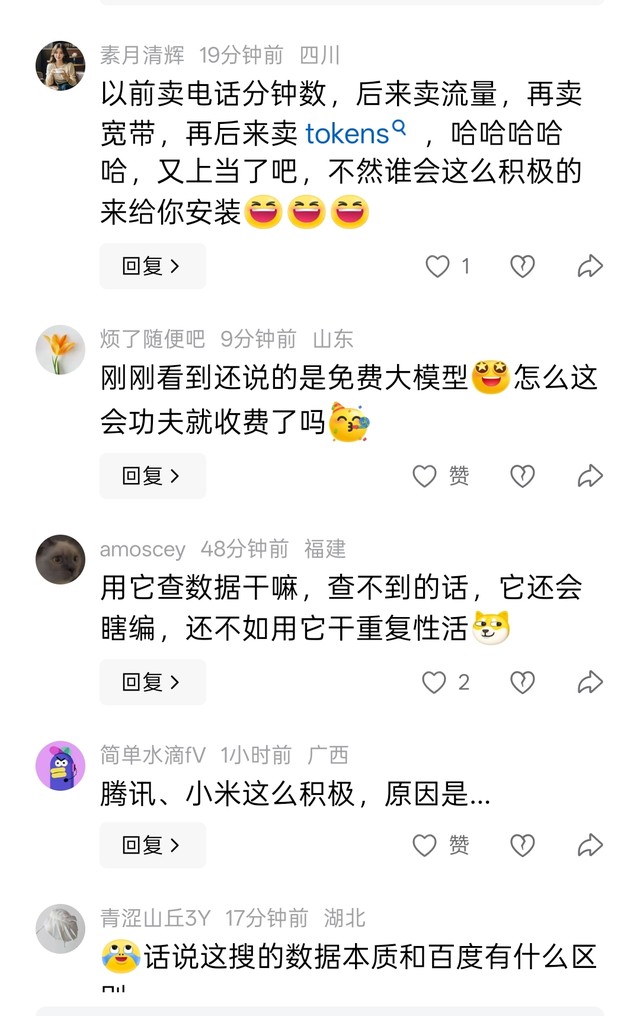This screenshot has width=640, height=1016.
Task: Reply to amoscey's comment
Action: tap(152, 682)
